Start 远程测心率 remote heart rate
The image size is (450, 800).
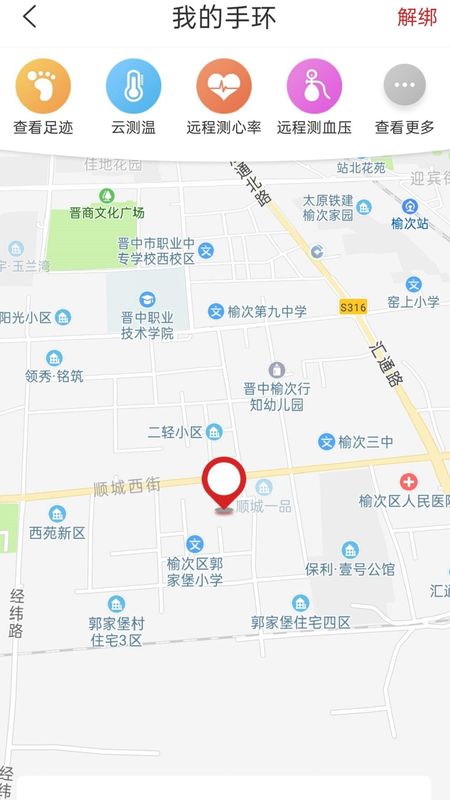click(224, 97)
